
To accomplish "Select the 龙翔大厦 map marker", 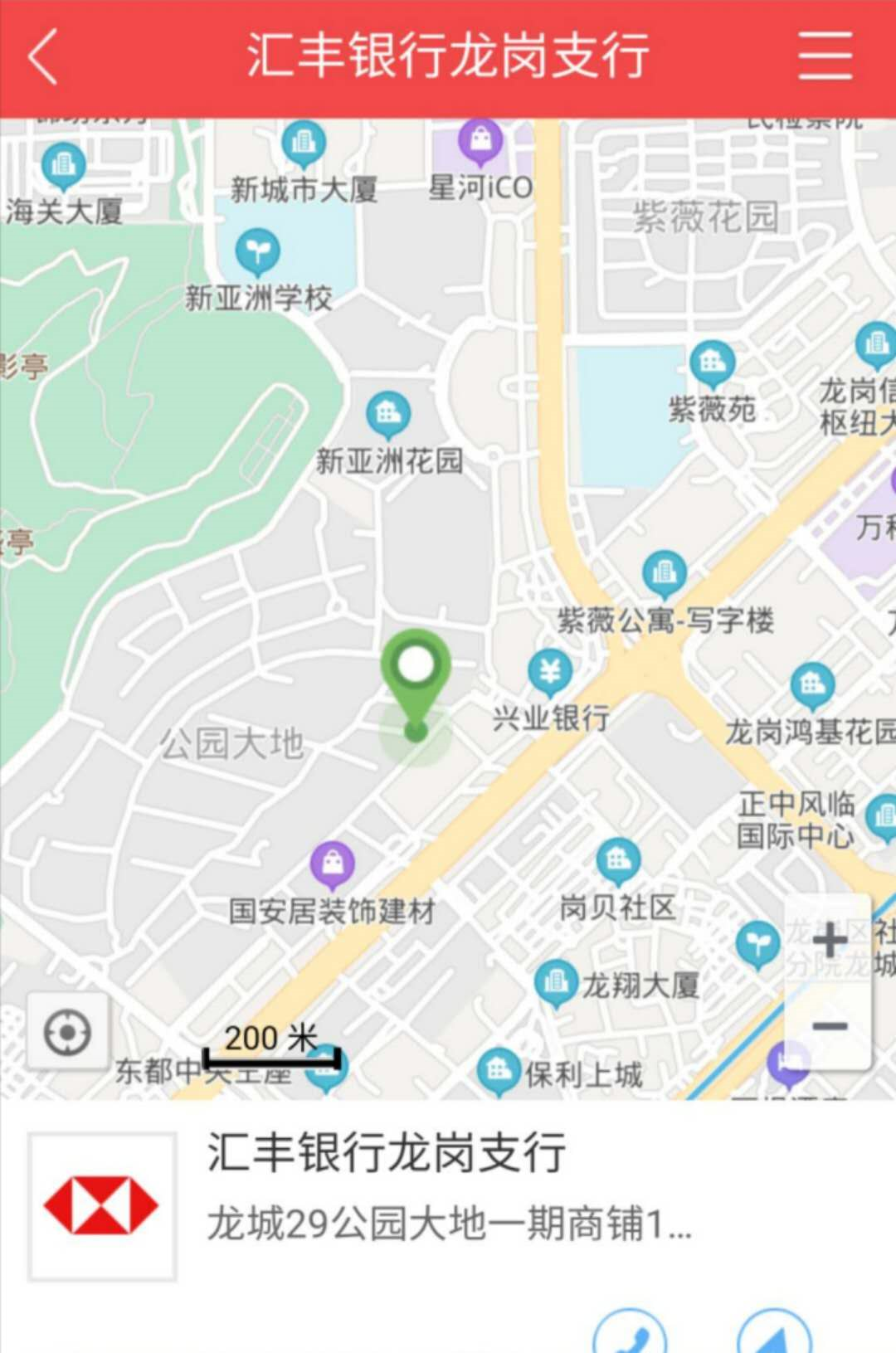I will click(556, 982).
